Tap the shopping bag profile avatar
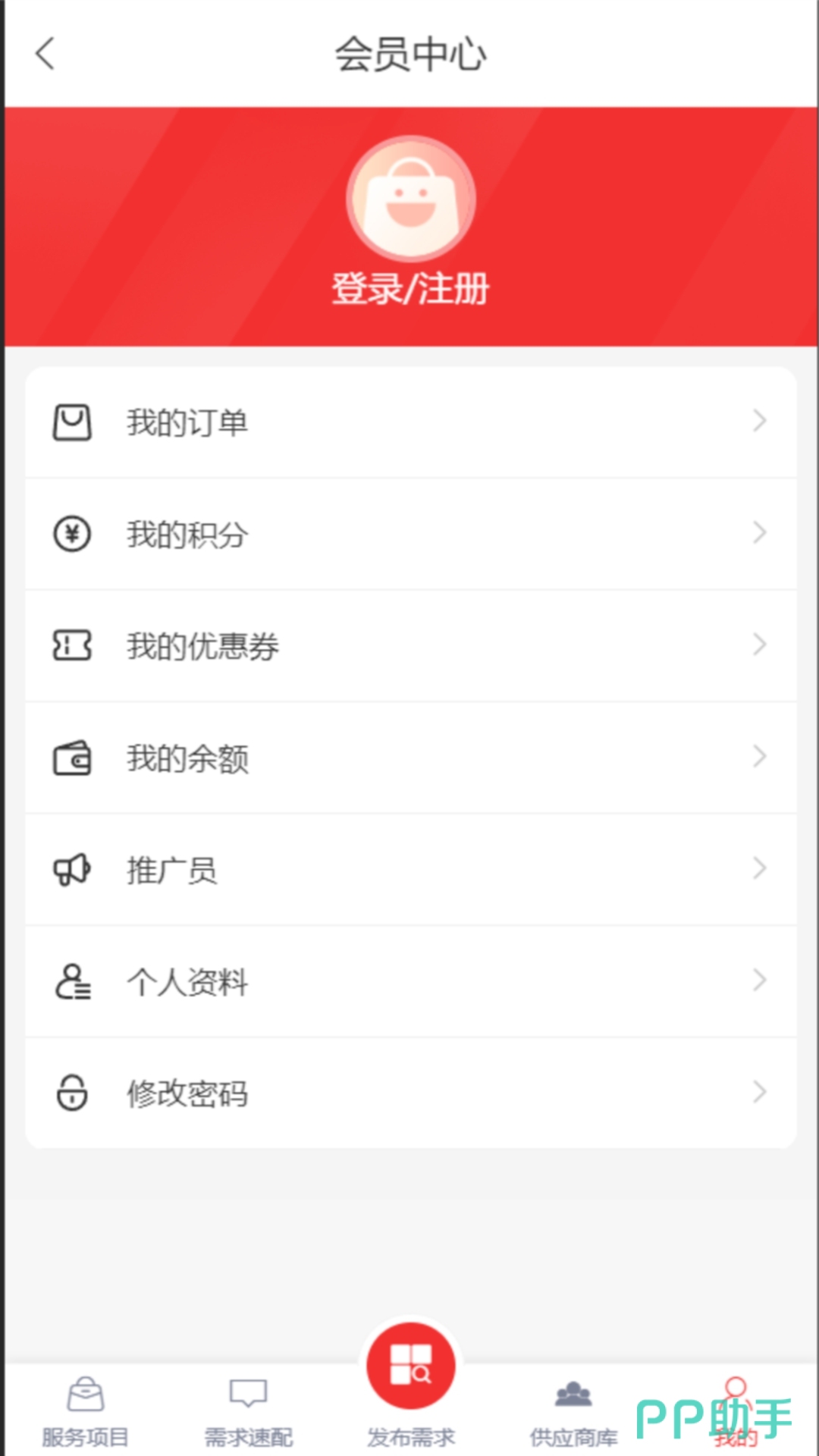Viewport: 819px width, 1456px height. tap(410, 199)
